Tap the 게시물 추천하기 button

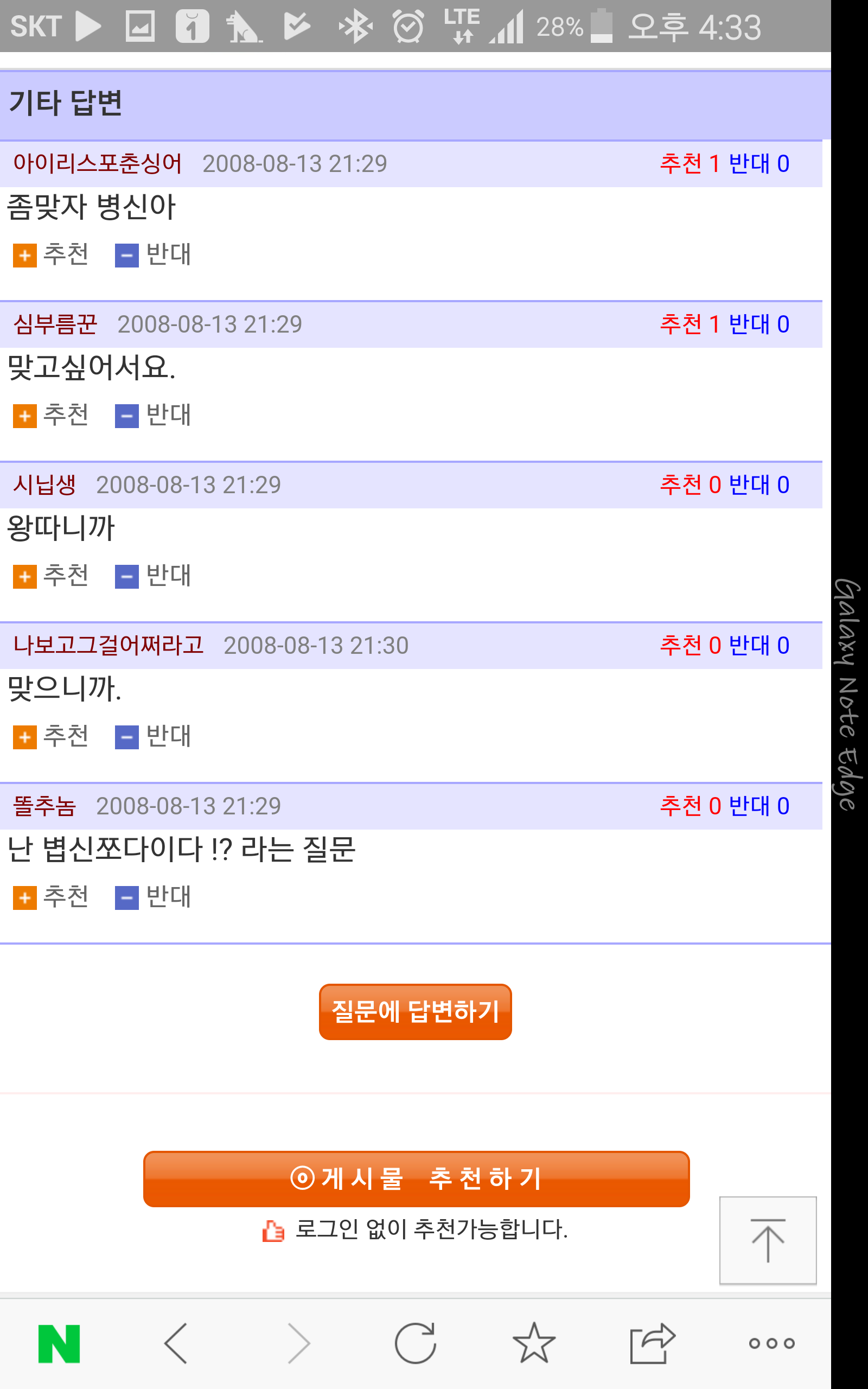pos(416,1178)
